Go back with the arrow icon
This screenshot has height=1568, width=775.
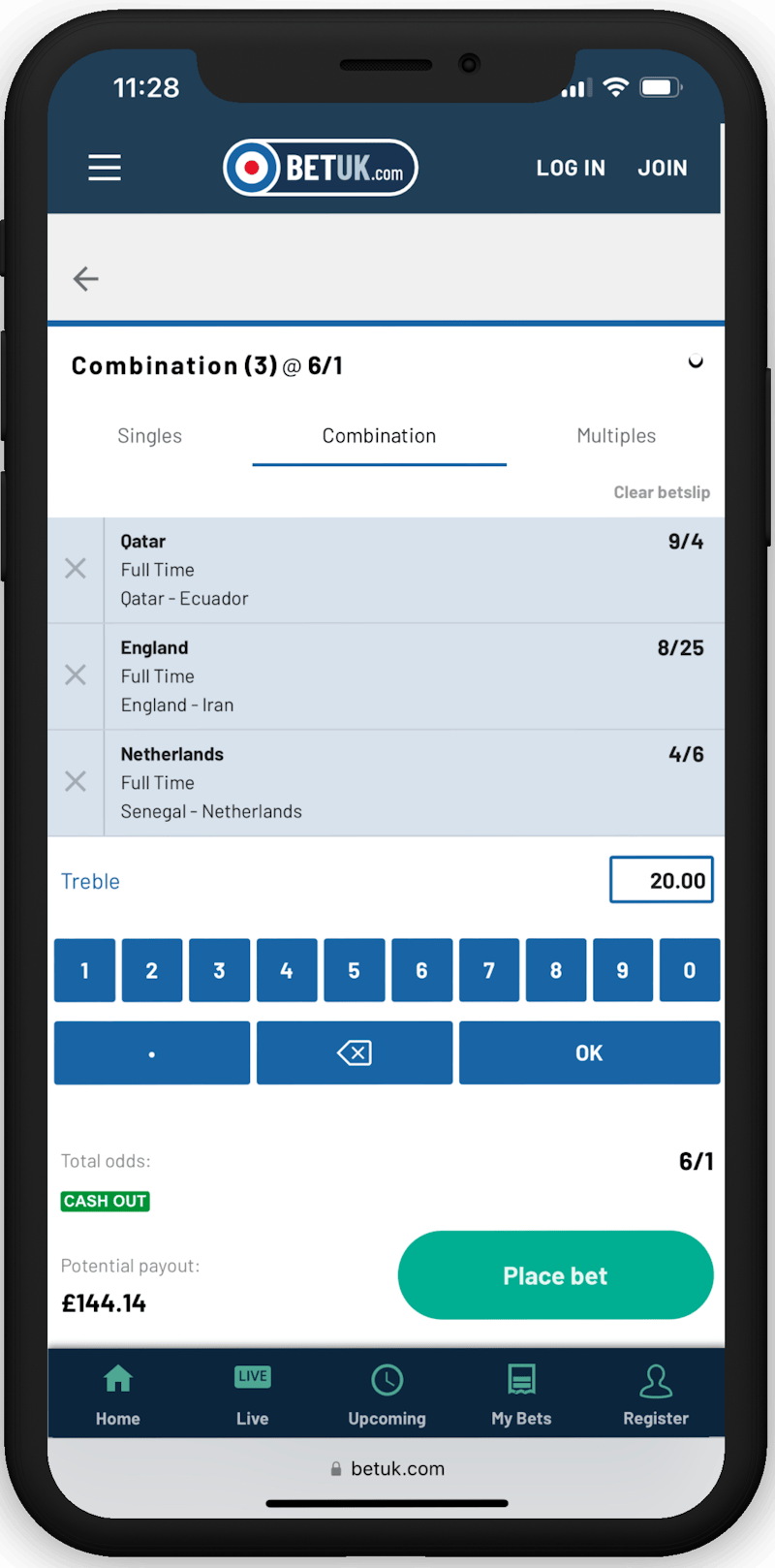(86, 279)
